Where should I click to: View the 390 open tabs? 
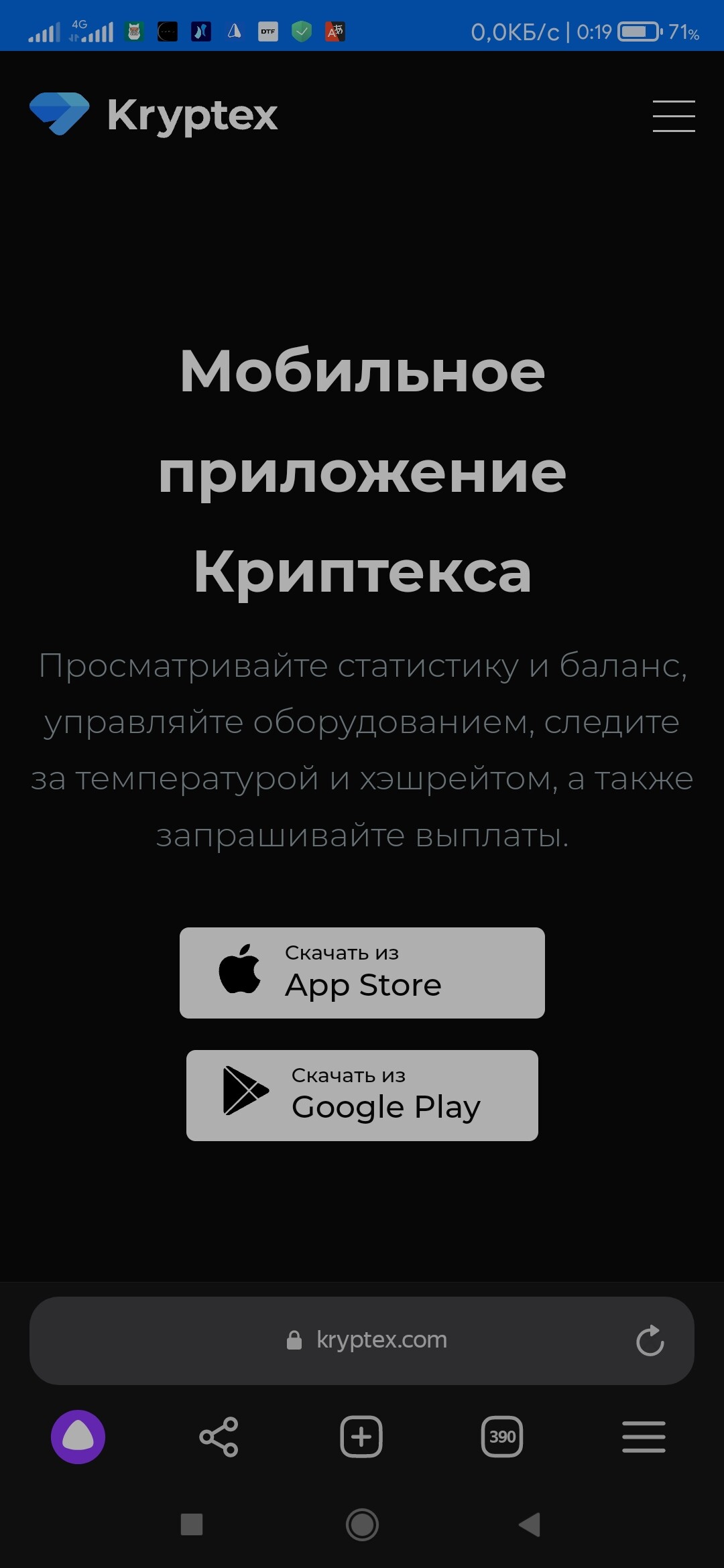coord(502,1437)
